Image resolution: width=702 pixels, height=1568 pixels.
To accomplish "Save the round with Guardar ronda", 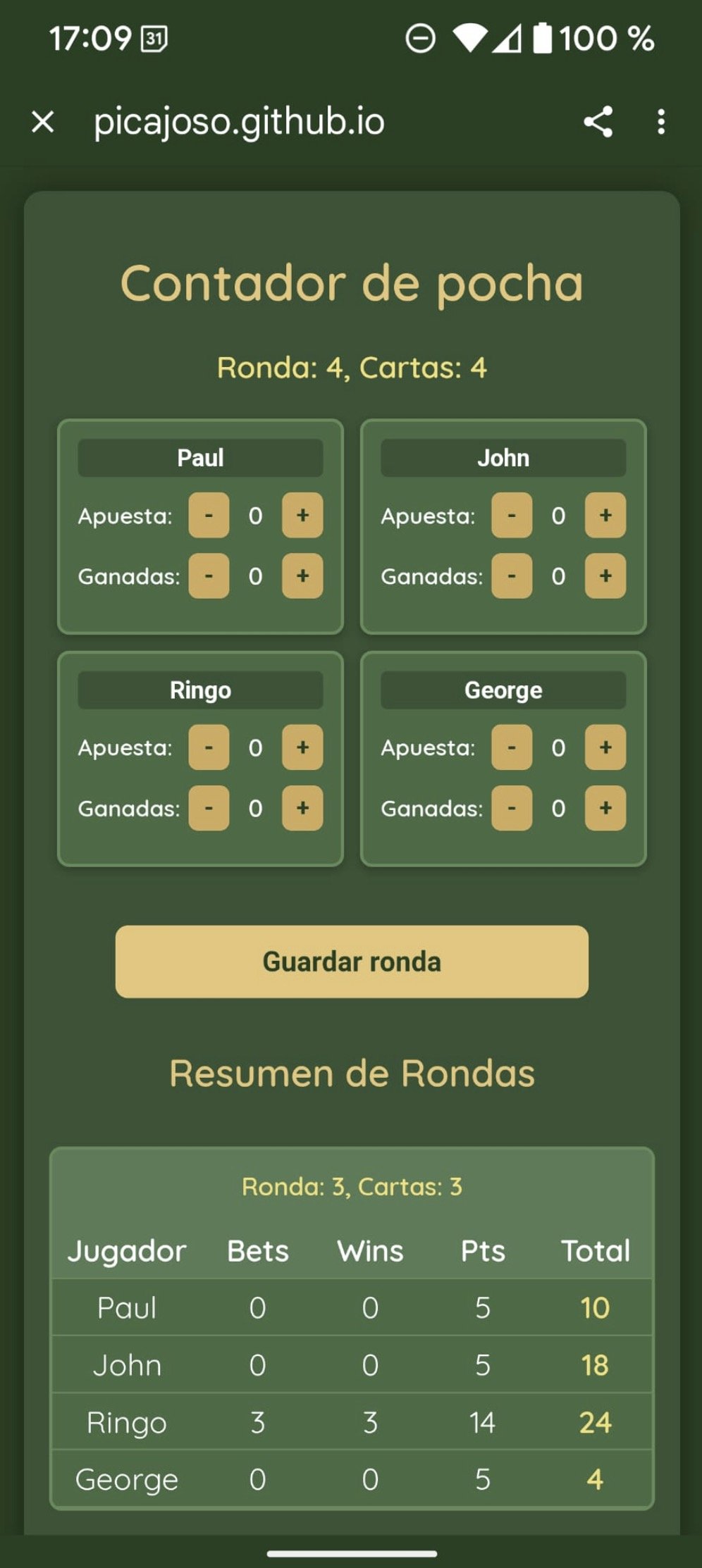I will click(352, 962).
